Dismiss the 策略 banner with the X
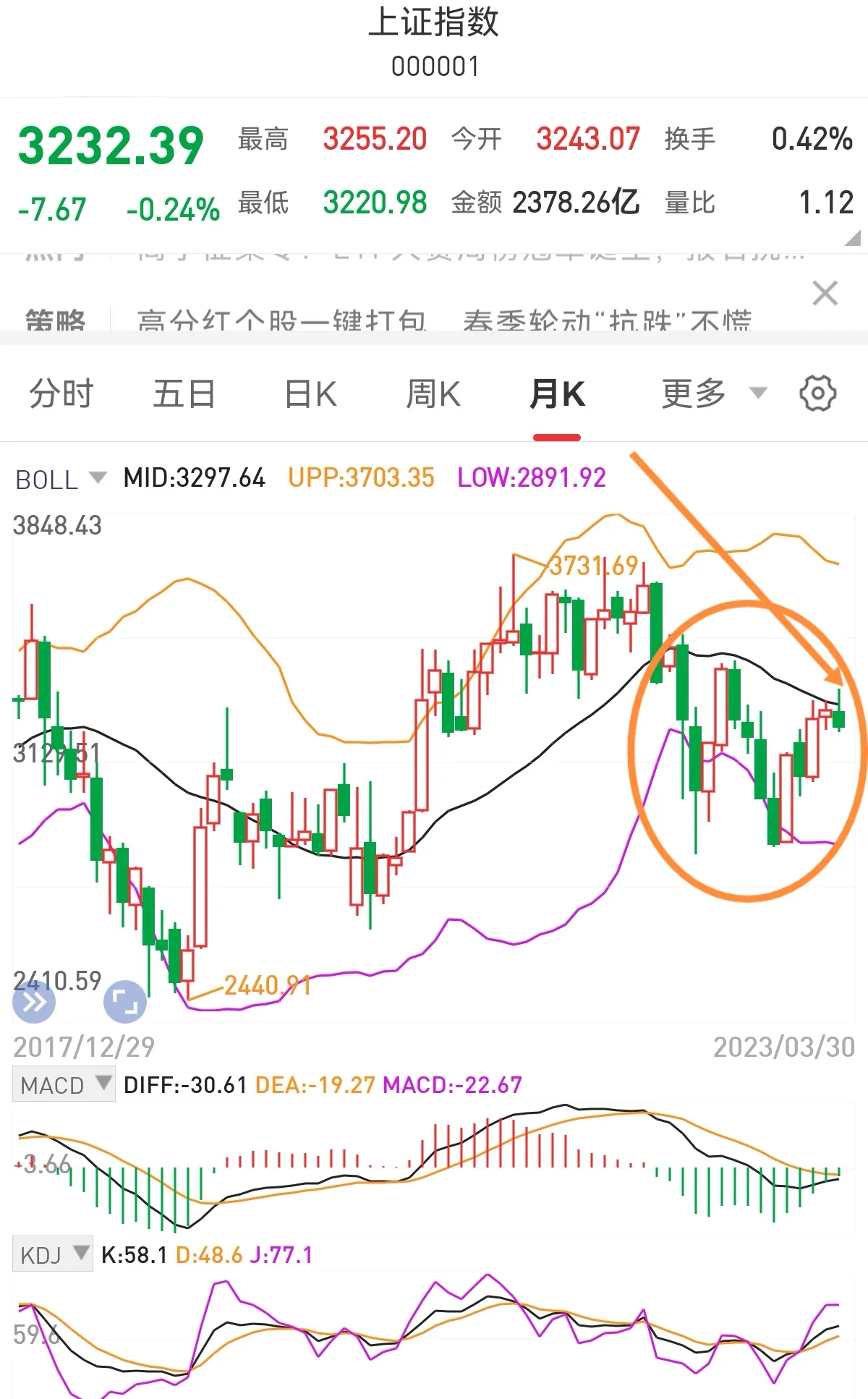This screenshot has height=1399, width=868. [x=825, y=294]
